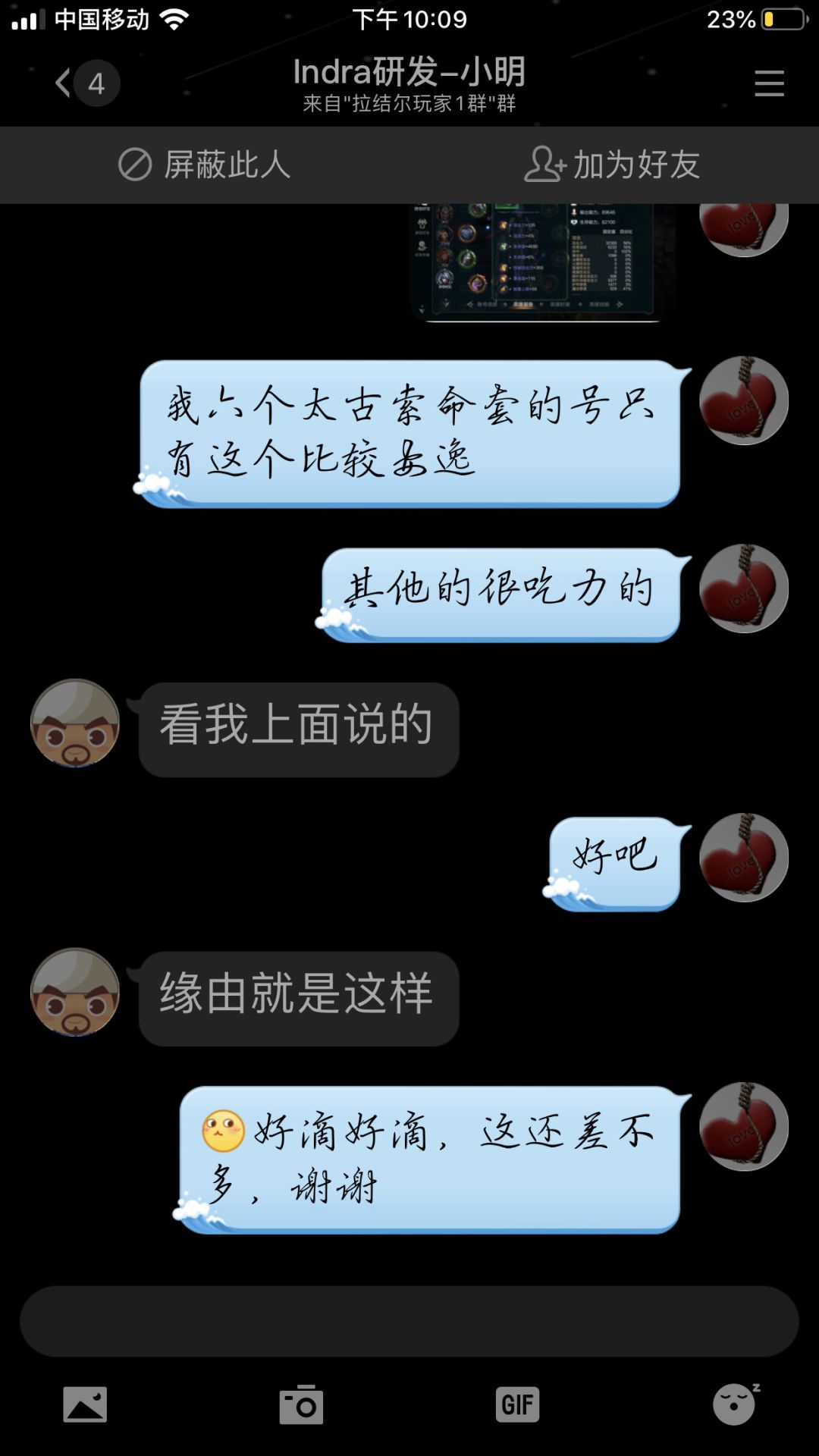The height and width of the screenshot is (1456, 819).
Task: Open the hamburger menu in top right
Action: [769, 83]
